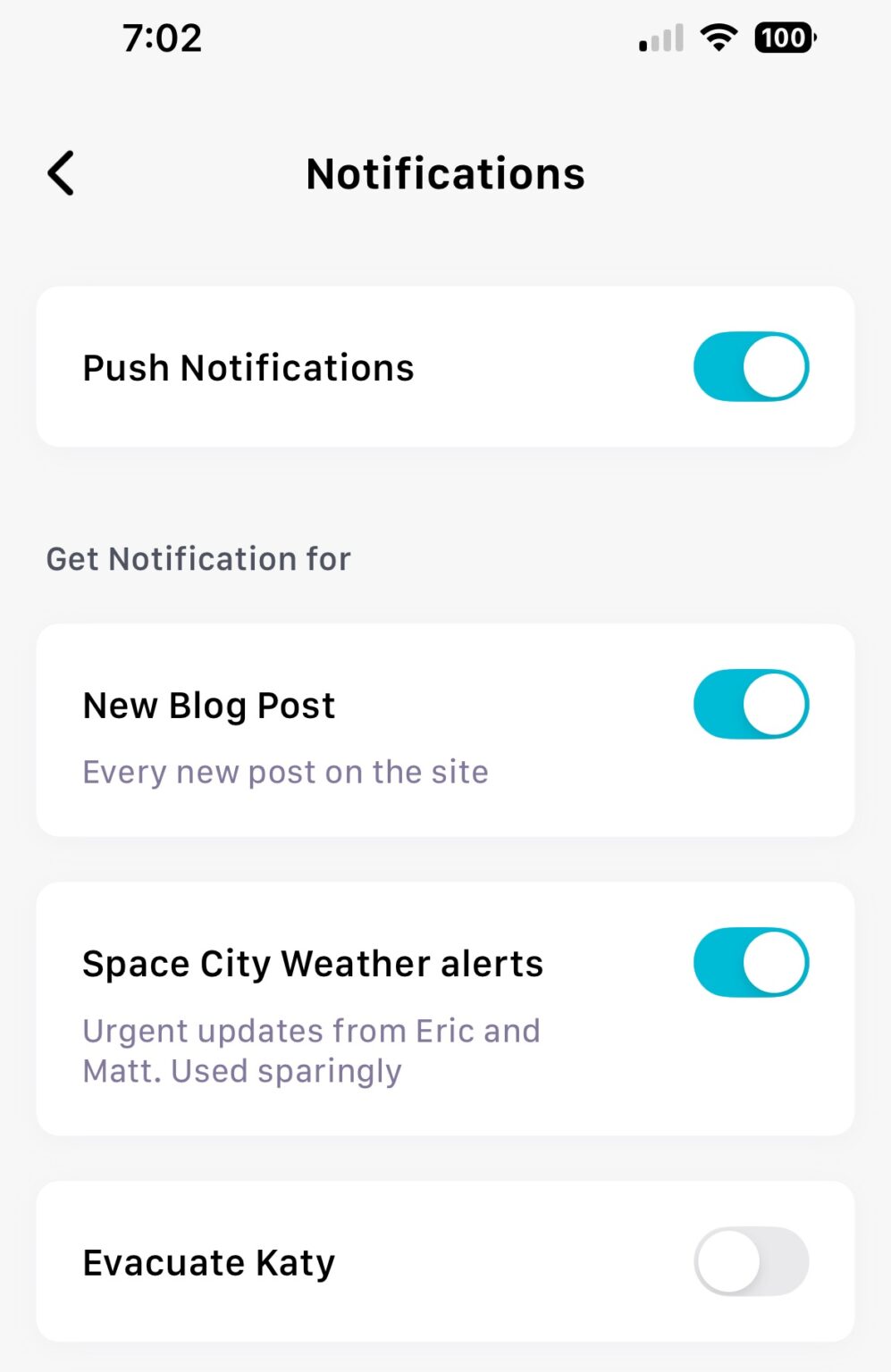Turn off New Blog Post notifications
The width and height of the screenshot is (891, 1372).
[x=751, y=704]
